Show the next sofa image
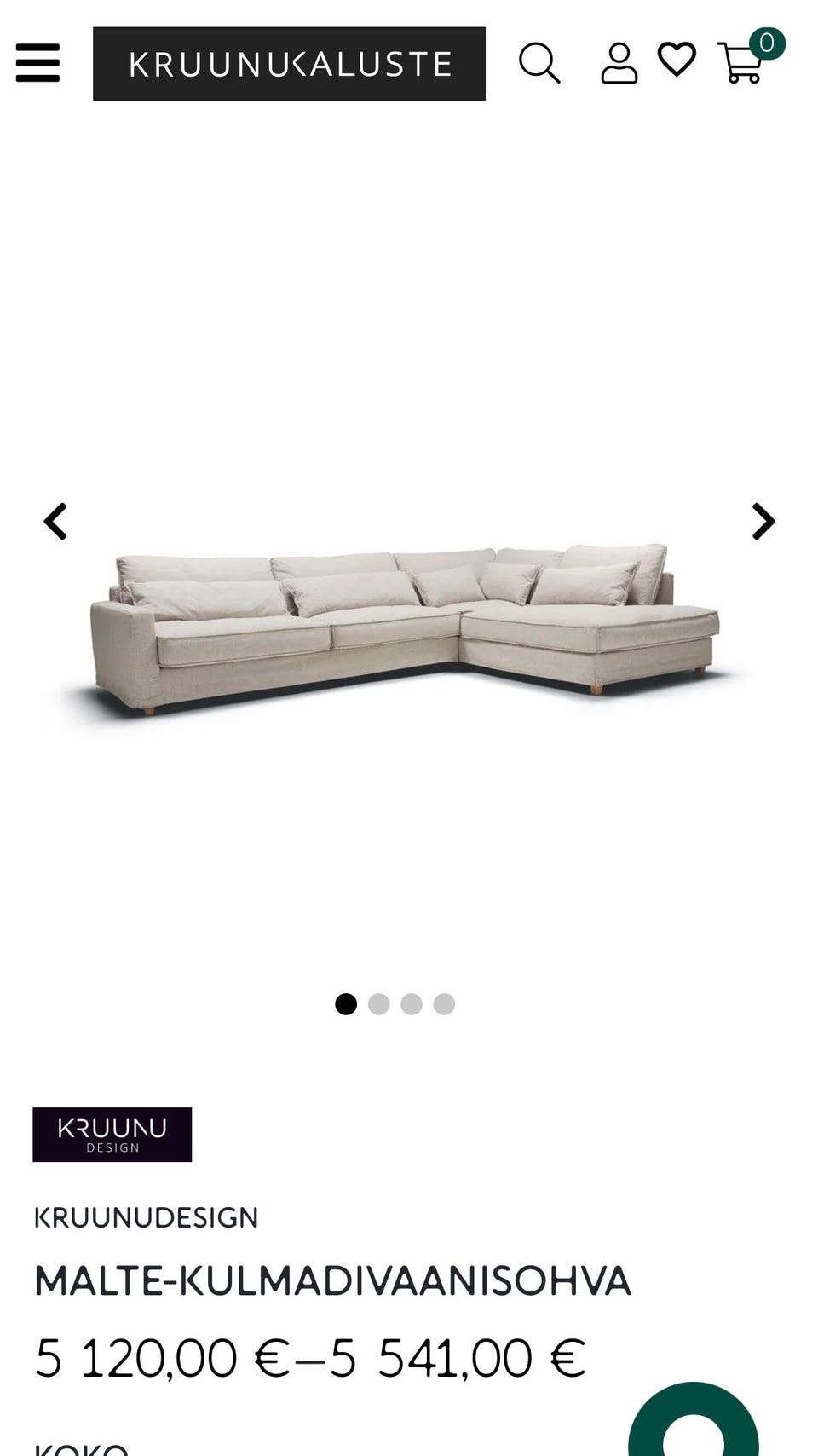Viewport: 818px width, 1456px height. 763,522
